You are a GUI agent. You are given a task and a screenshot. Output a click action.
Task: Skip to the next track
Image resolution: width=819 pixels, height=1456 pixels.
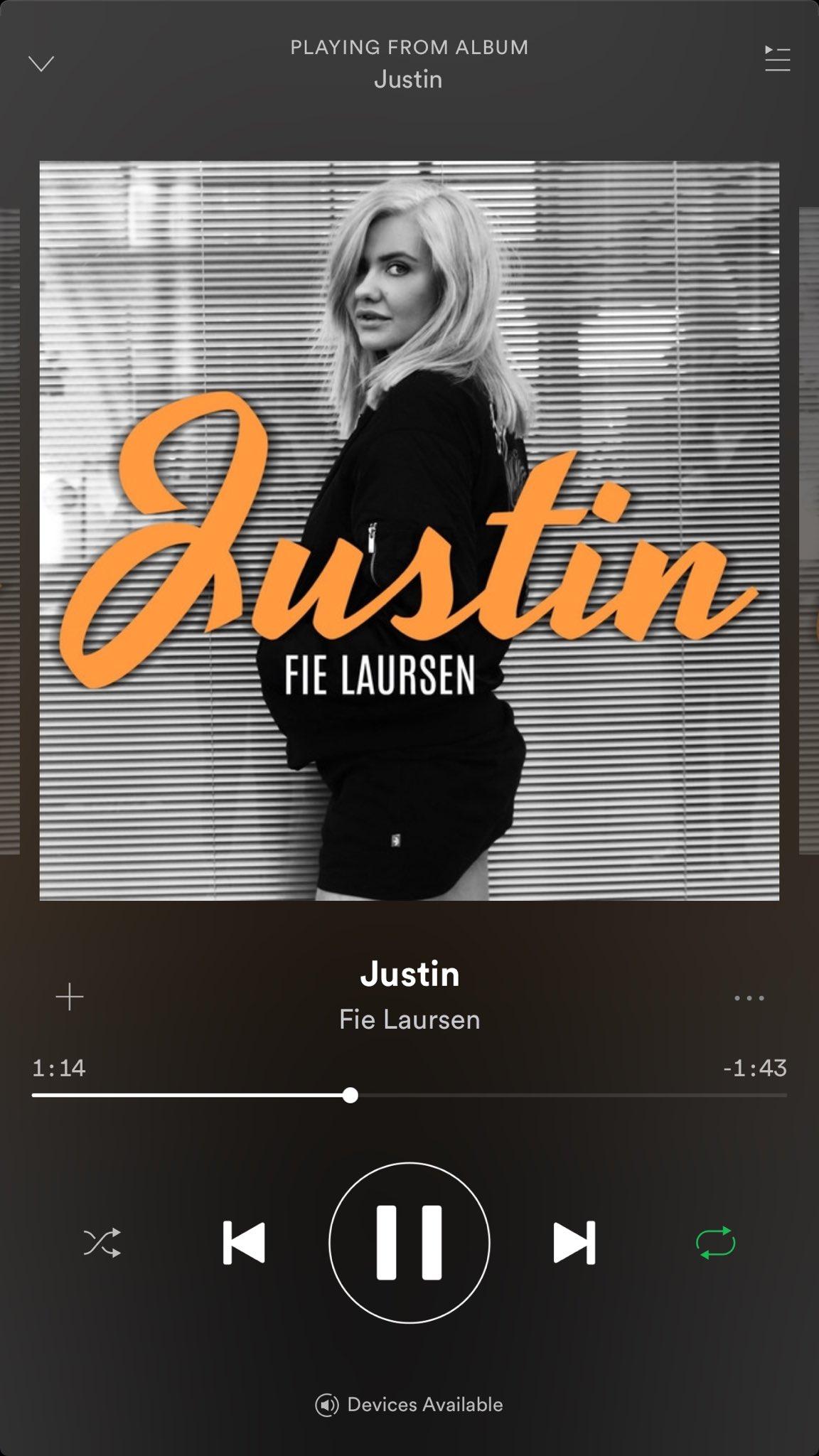coord(574,1243)
